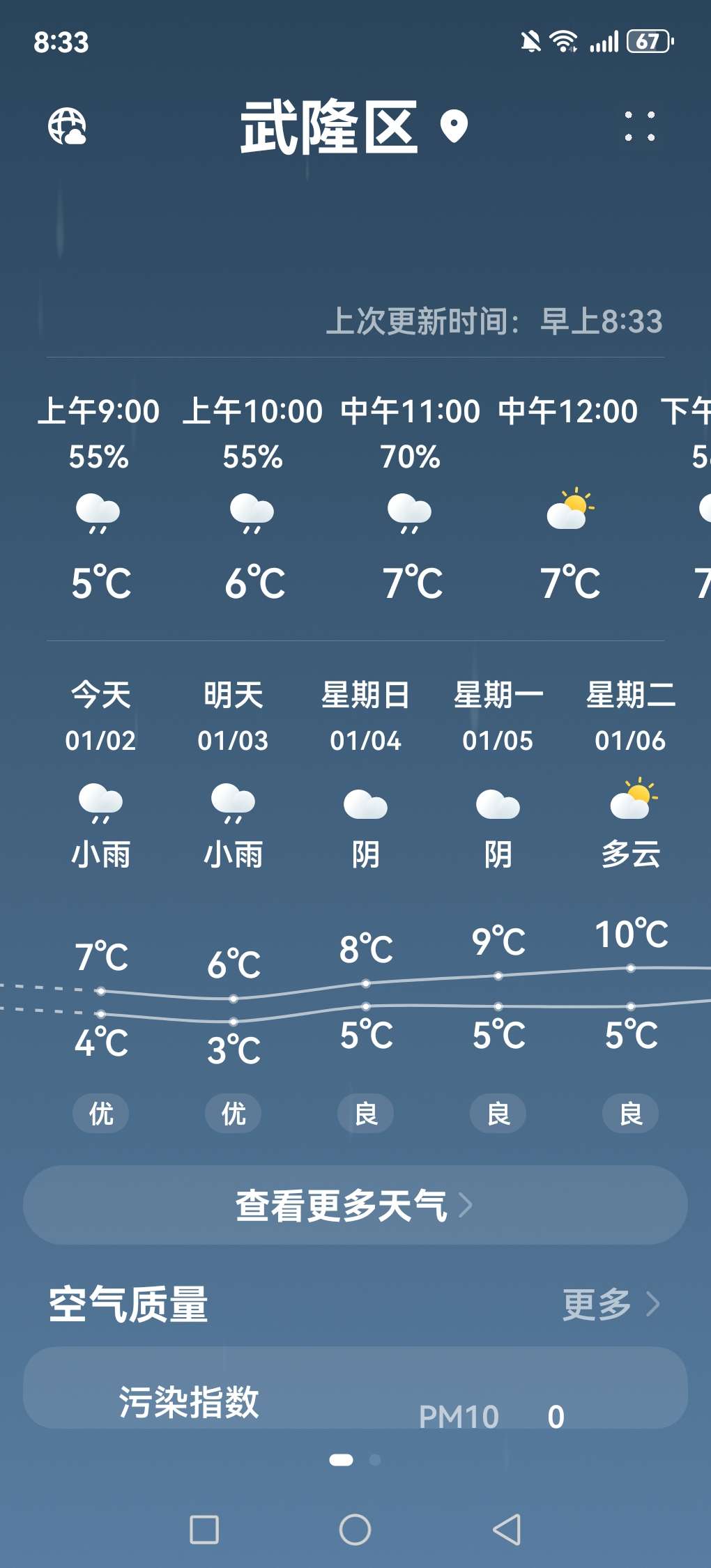Open the city management globe icon

[67, 127]
